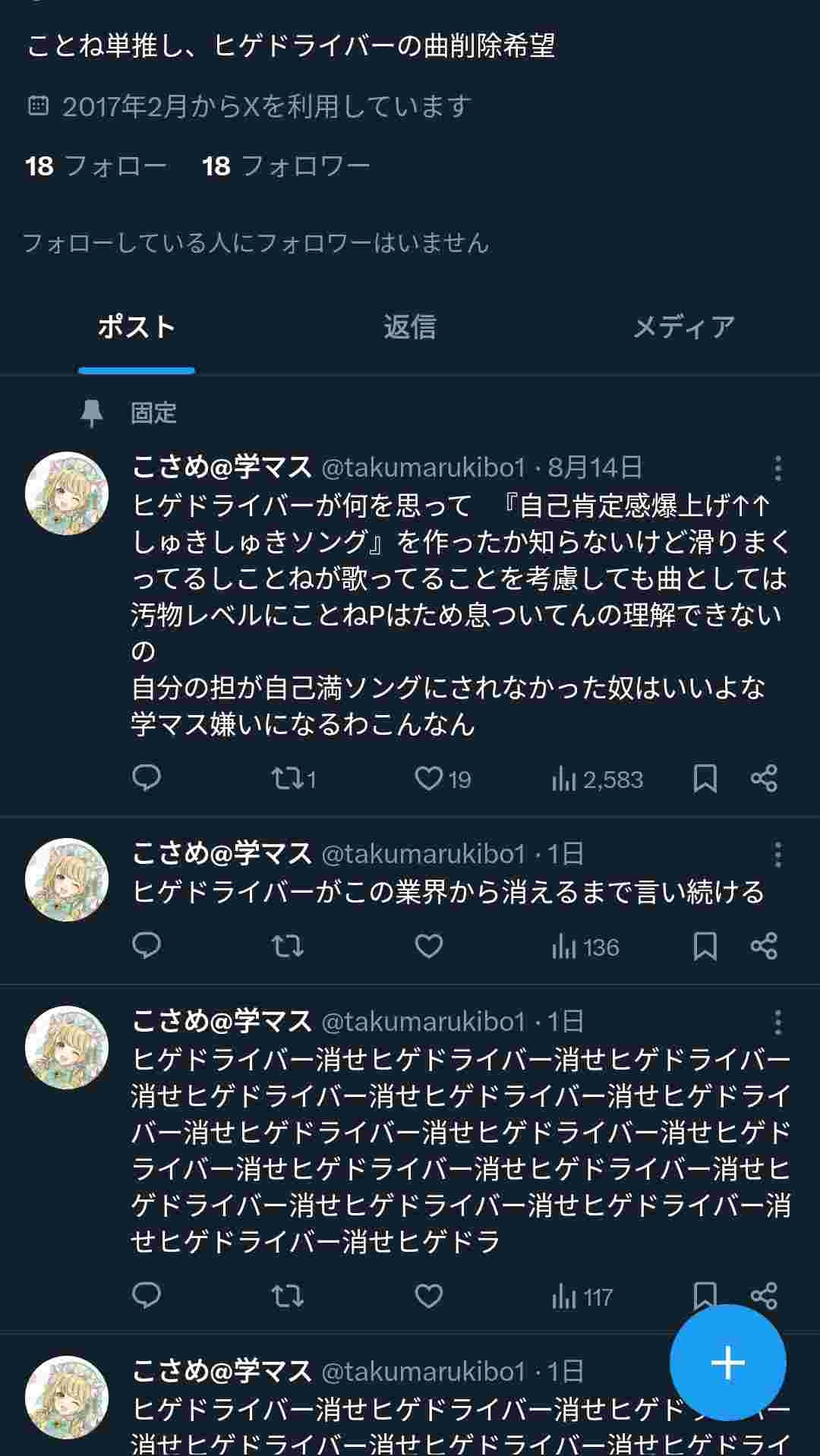The width and height of the screenshot is (820, 1456).
Task: Bookmark the post with 136 views
Action: (705, 946)
